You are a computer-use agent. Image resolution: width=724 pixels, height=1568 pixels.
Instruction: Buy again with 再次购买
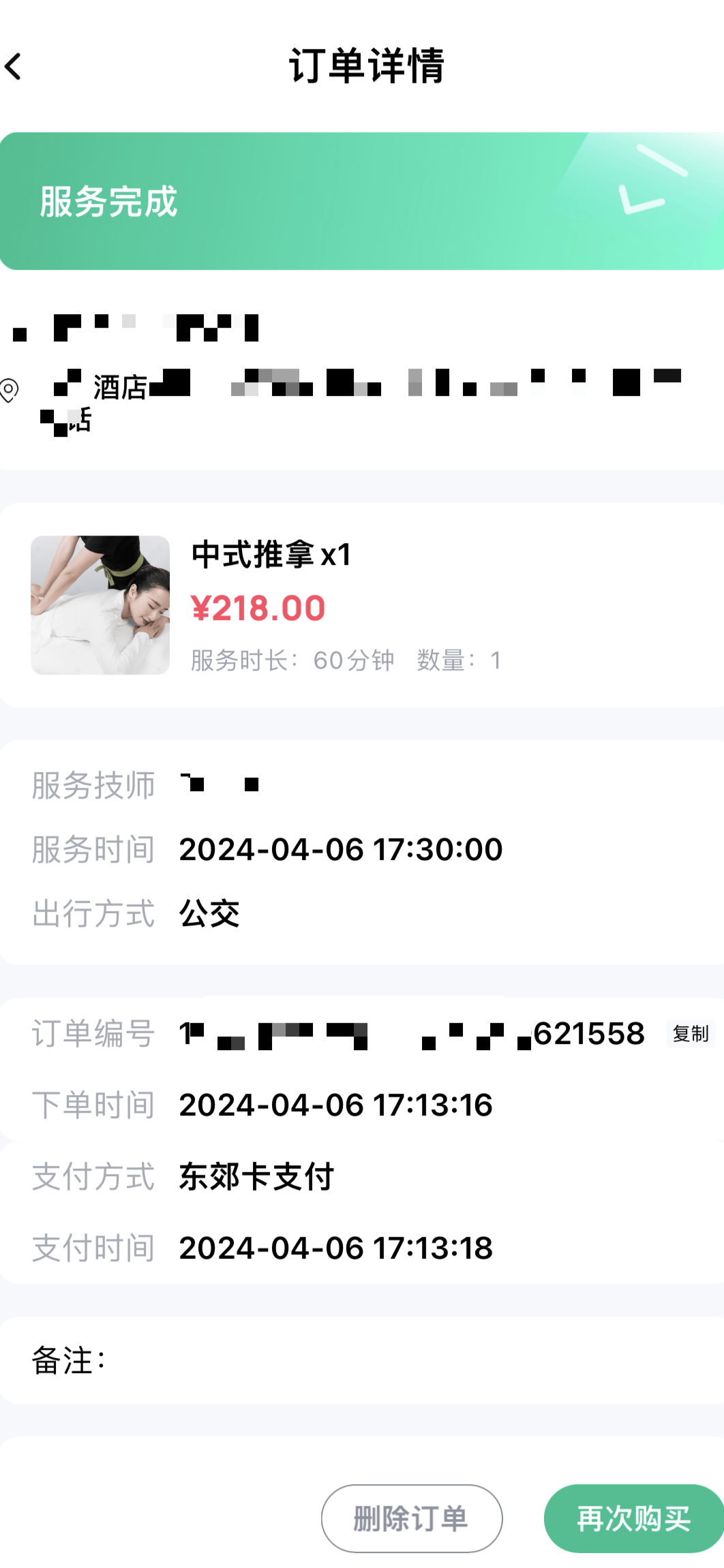(x=633, y=1518)
